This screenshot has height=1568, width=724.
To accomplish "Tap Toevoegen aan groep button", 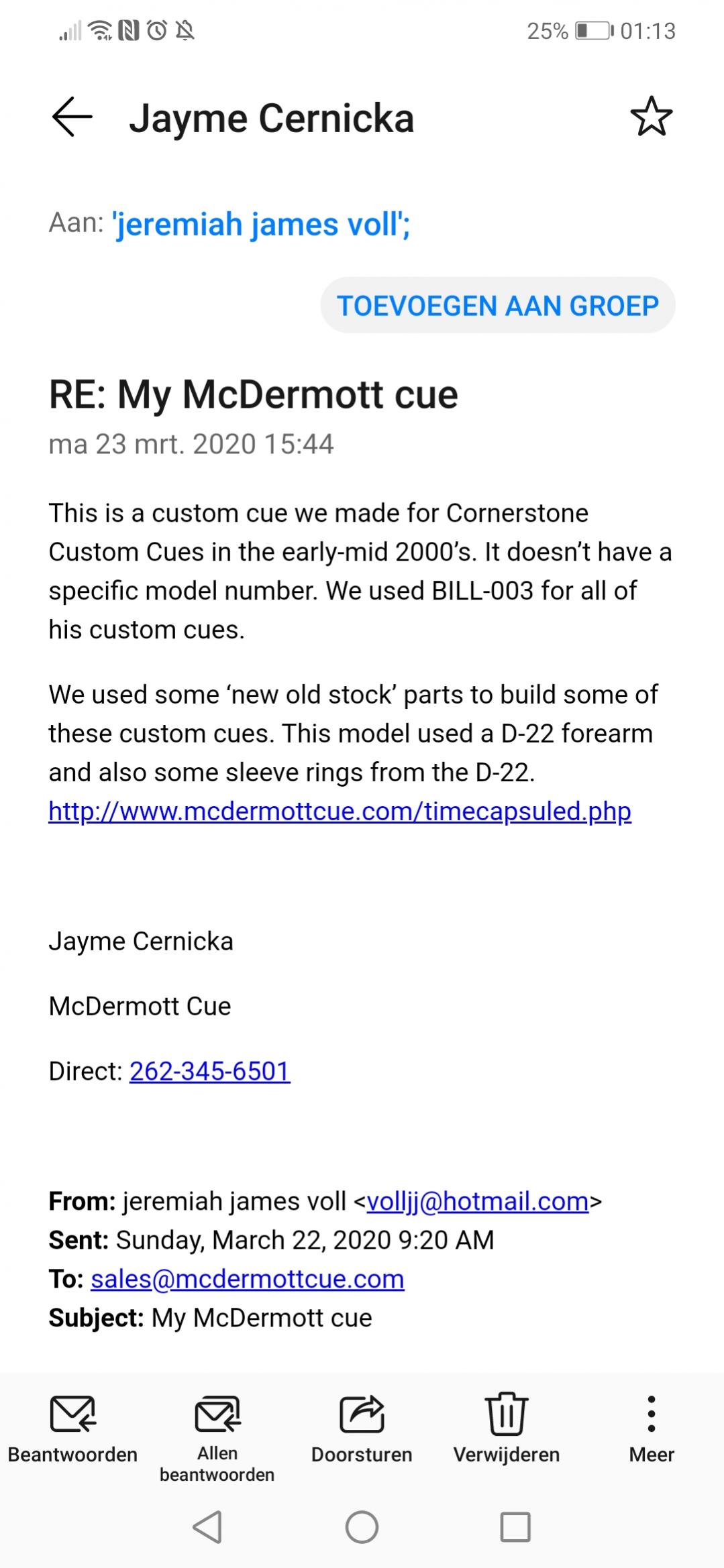I will (x=497, y=306).
